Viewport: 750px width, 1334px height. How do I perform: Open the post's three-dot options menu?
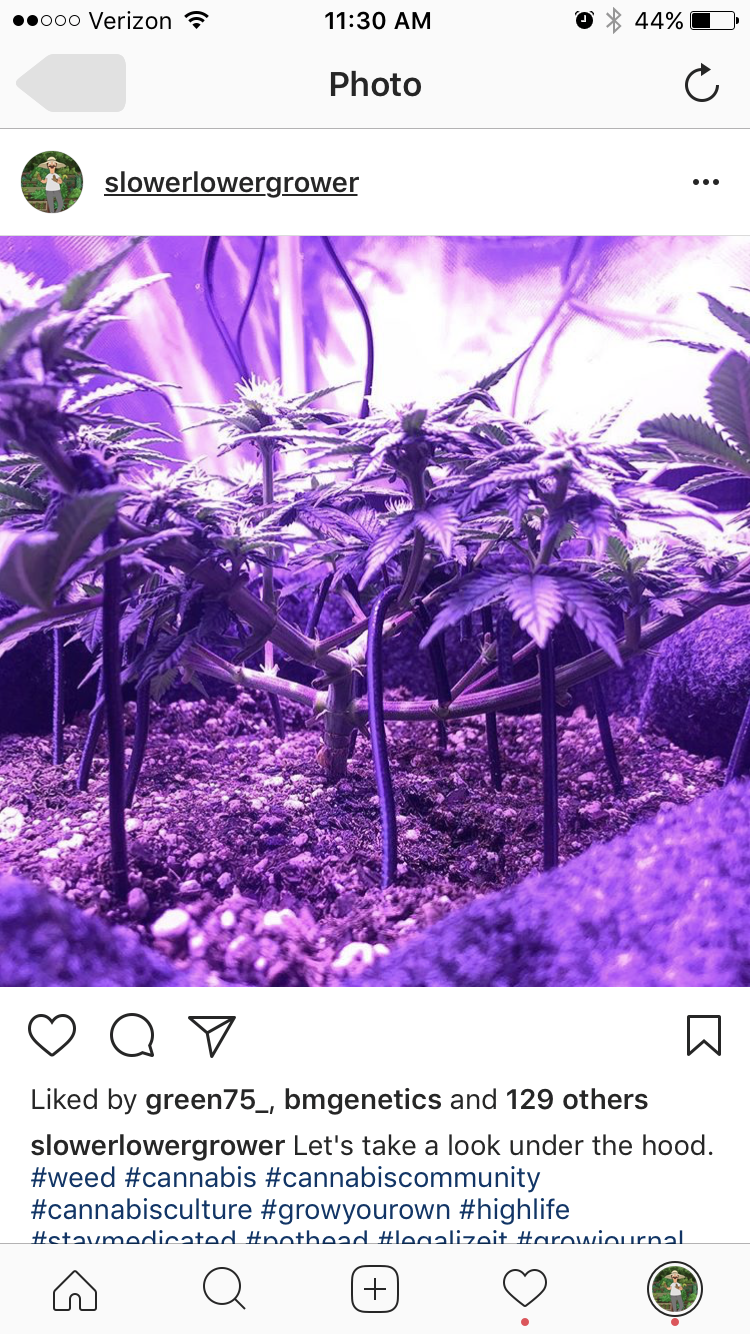[x=706, y=182]
